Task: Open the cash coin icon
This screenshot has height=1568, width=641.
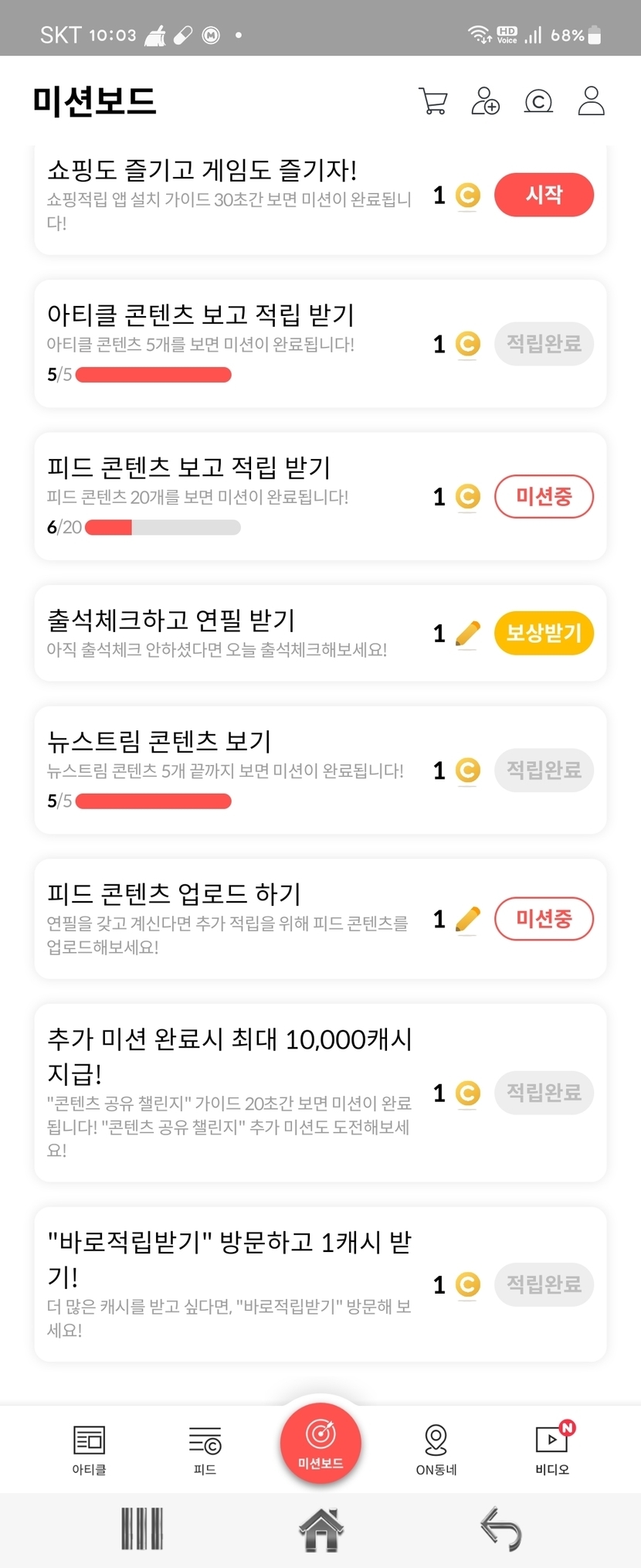Action: [538, 101]
